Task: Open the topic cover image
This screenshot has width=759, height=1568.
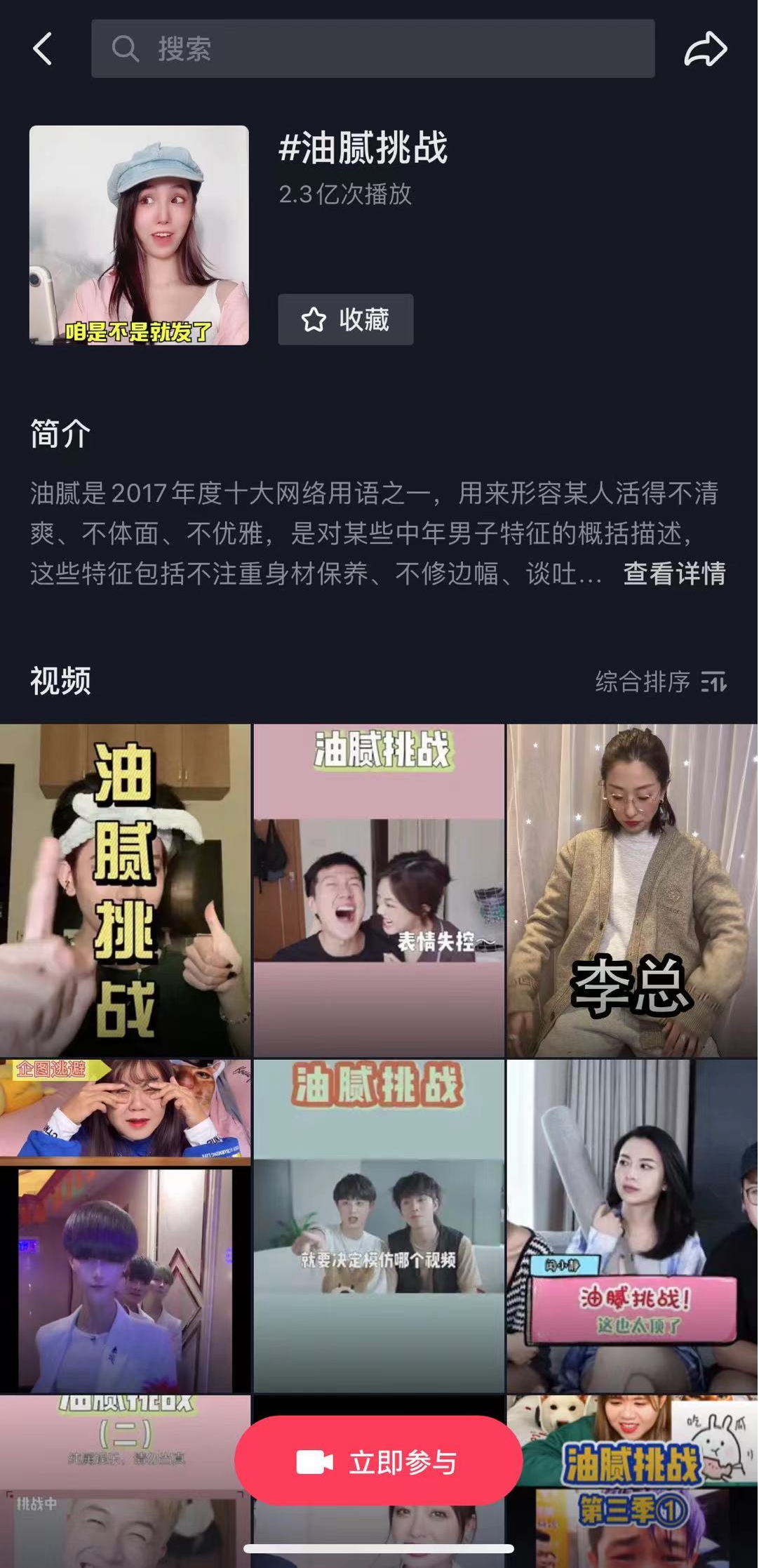Action: tap(139, 235)
